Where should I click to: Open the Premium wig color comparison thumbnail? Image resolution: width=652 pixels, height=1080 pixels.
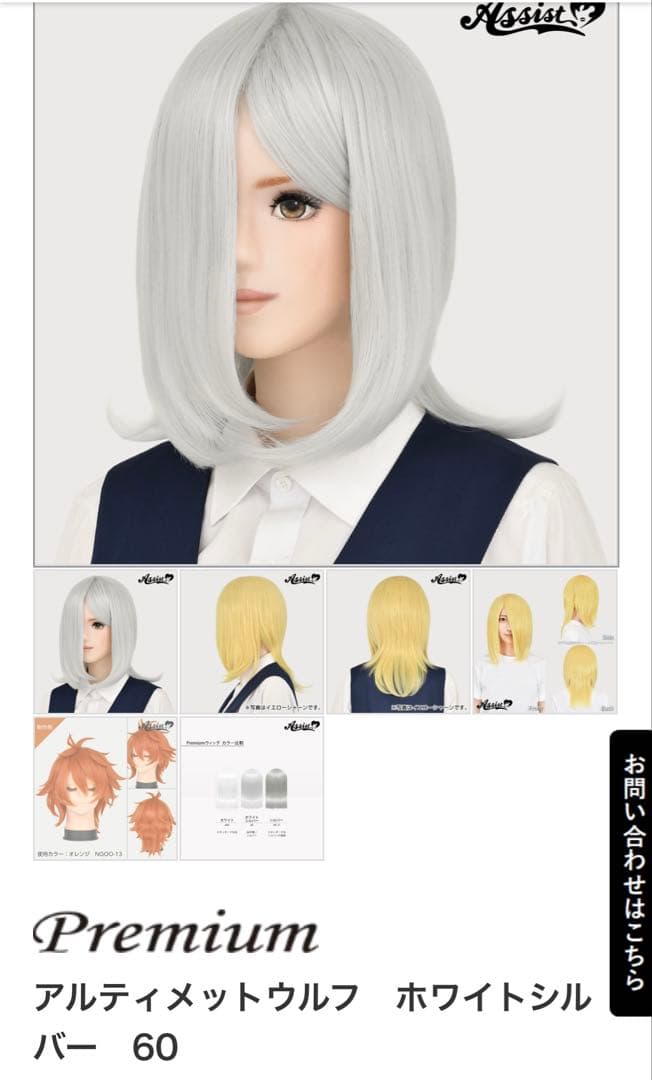252,788
